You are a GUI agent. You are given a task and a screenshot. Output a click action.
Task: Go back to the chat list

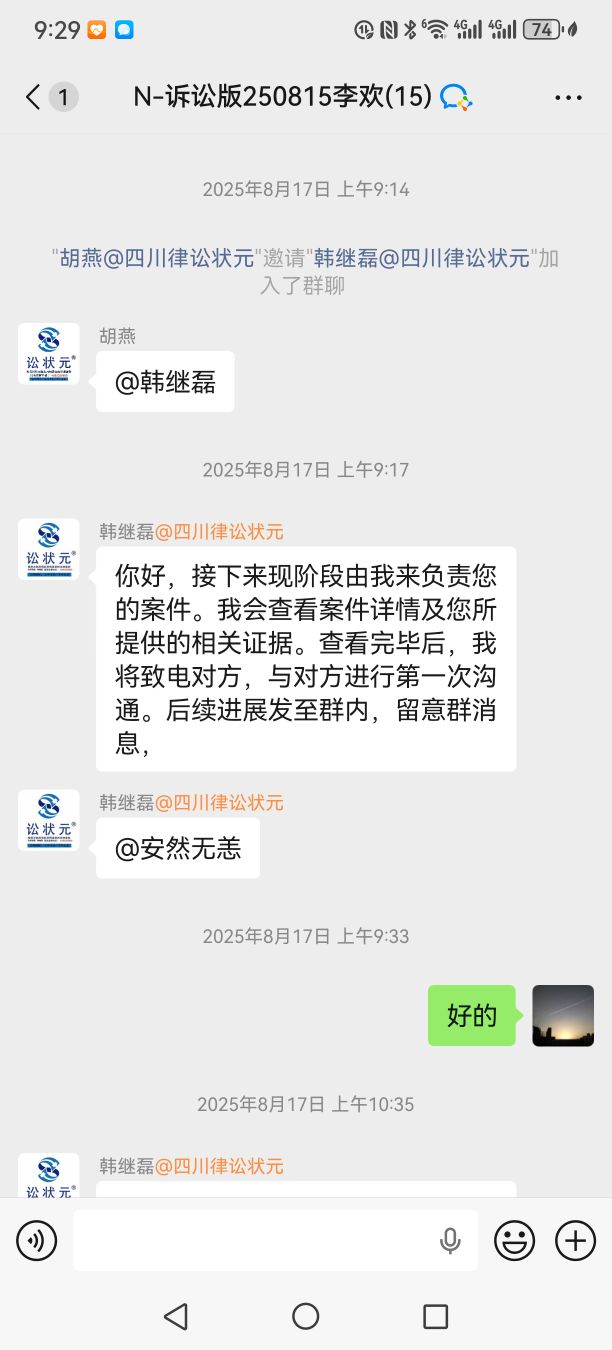point(34,97)
